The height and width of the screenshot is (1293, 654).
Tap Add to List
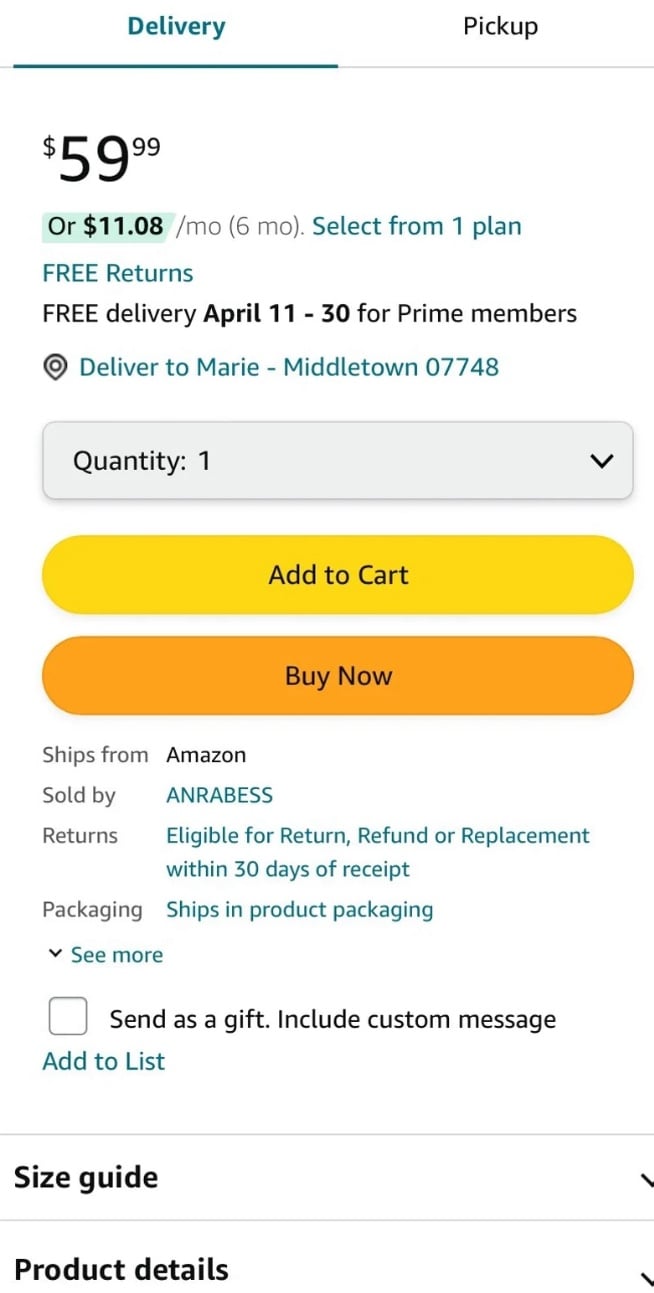point(104,1062)
